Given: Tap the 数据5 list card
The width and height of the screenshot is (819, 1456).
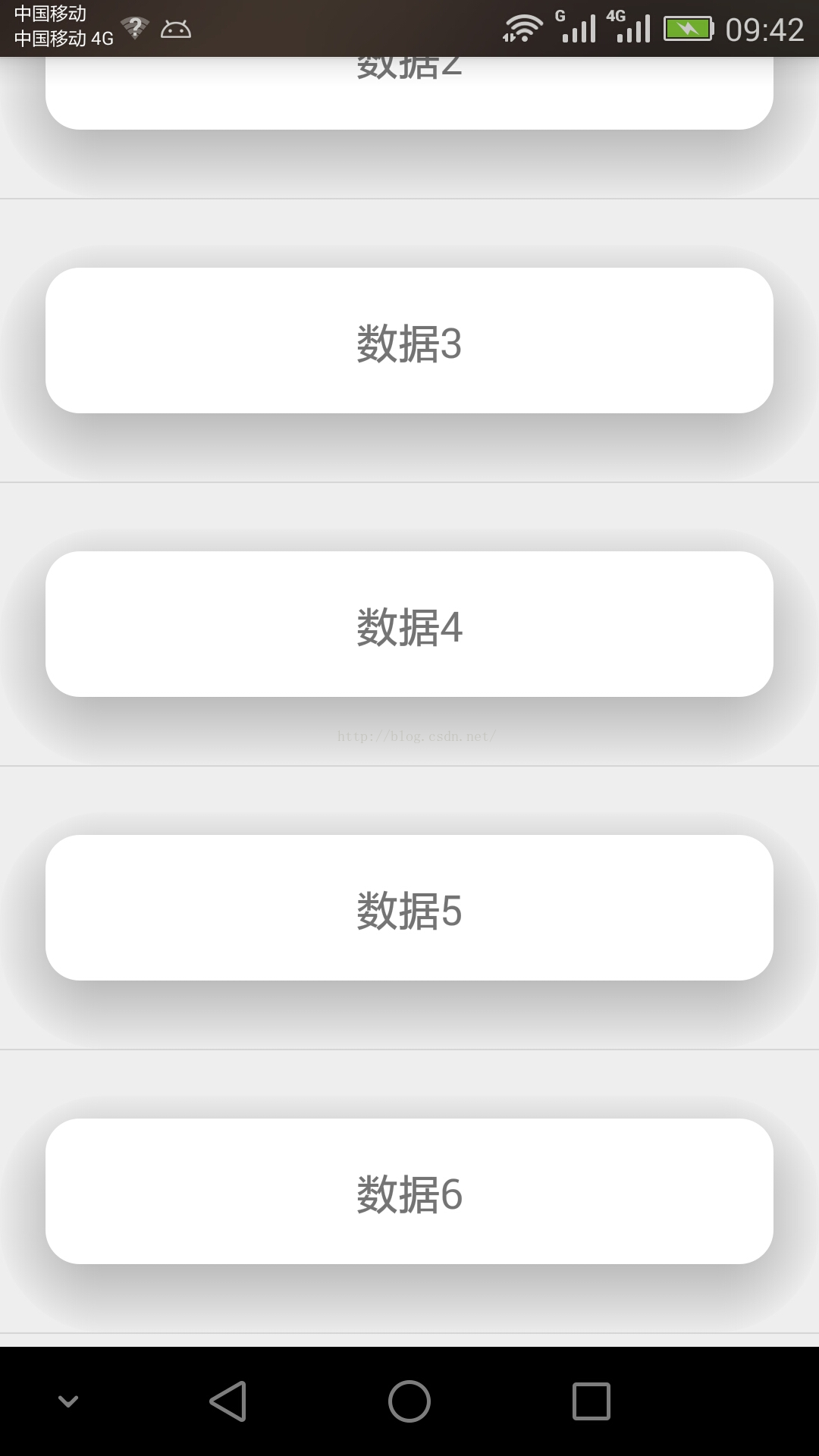Looking at the screenshot, I should [x=409, y=908].
